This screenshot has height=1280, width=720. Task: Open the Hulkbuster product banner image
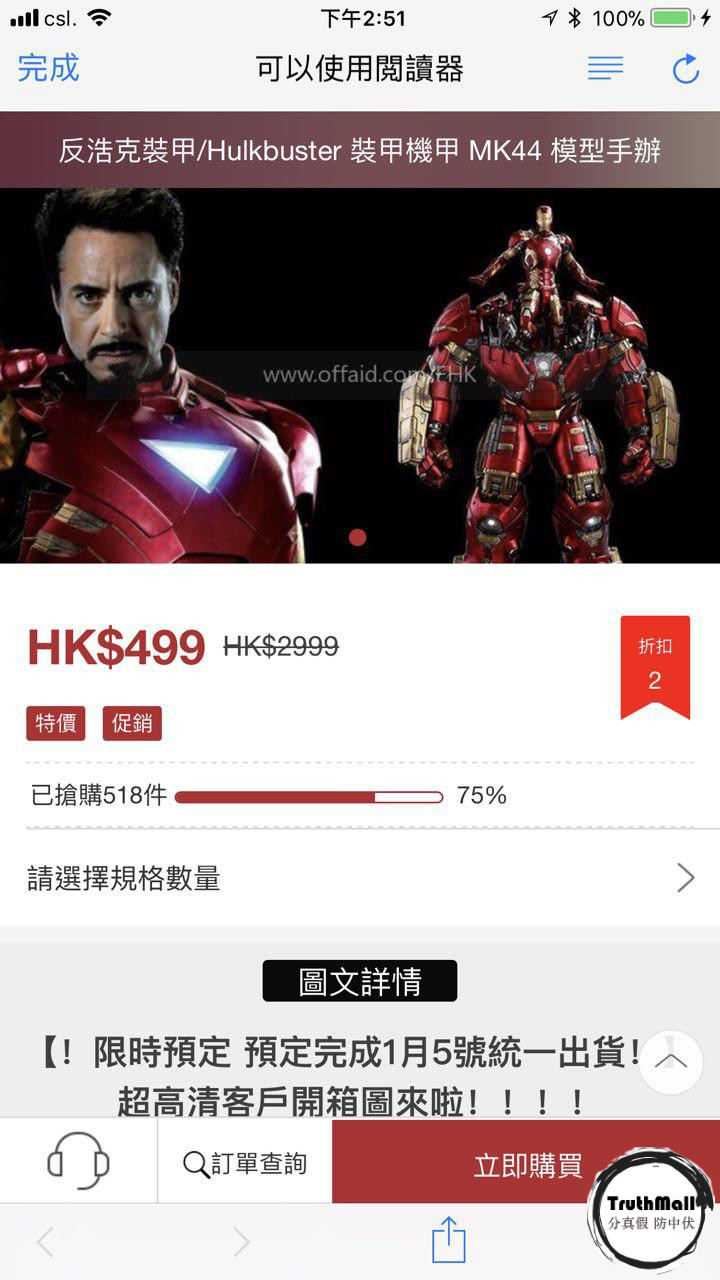[x=360, y=375]
